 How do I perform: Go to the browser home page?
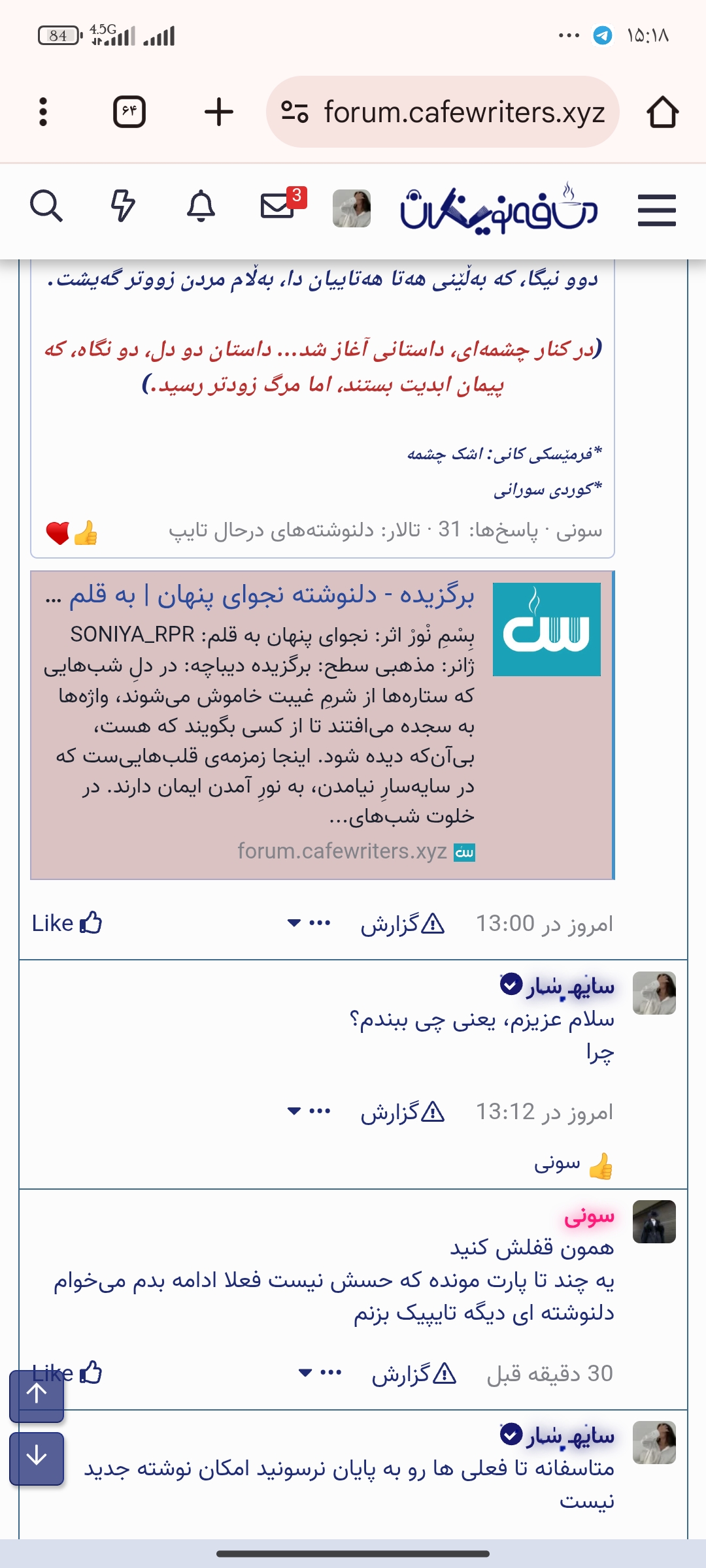click(x=662, y=112)
